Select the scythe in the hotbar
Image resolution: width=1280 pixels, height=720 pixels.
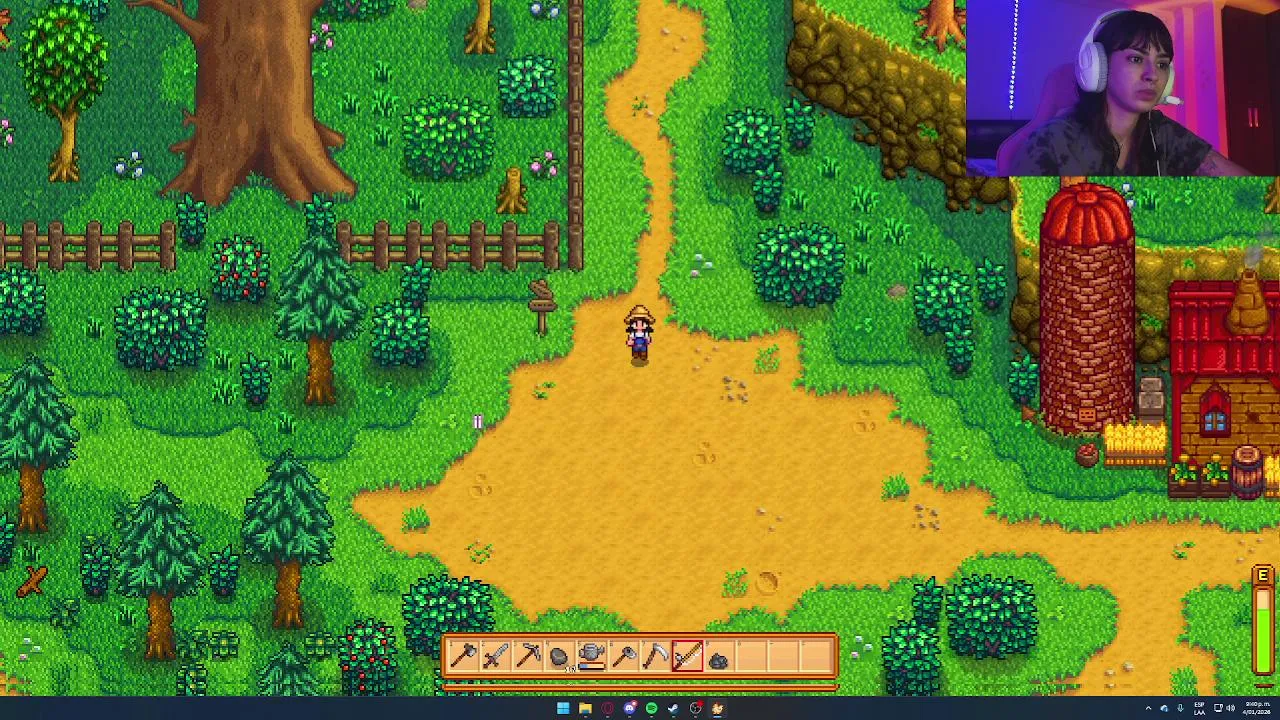(655, 656)
